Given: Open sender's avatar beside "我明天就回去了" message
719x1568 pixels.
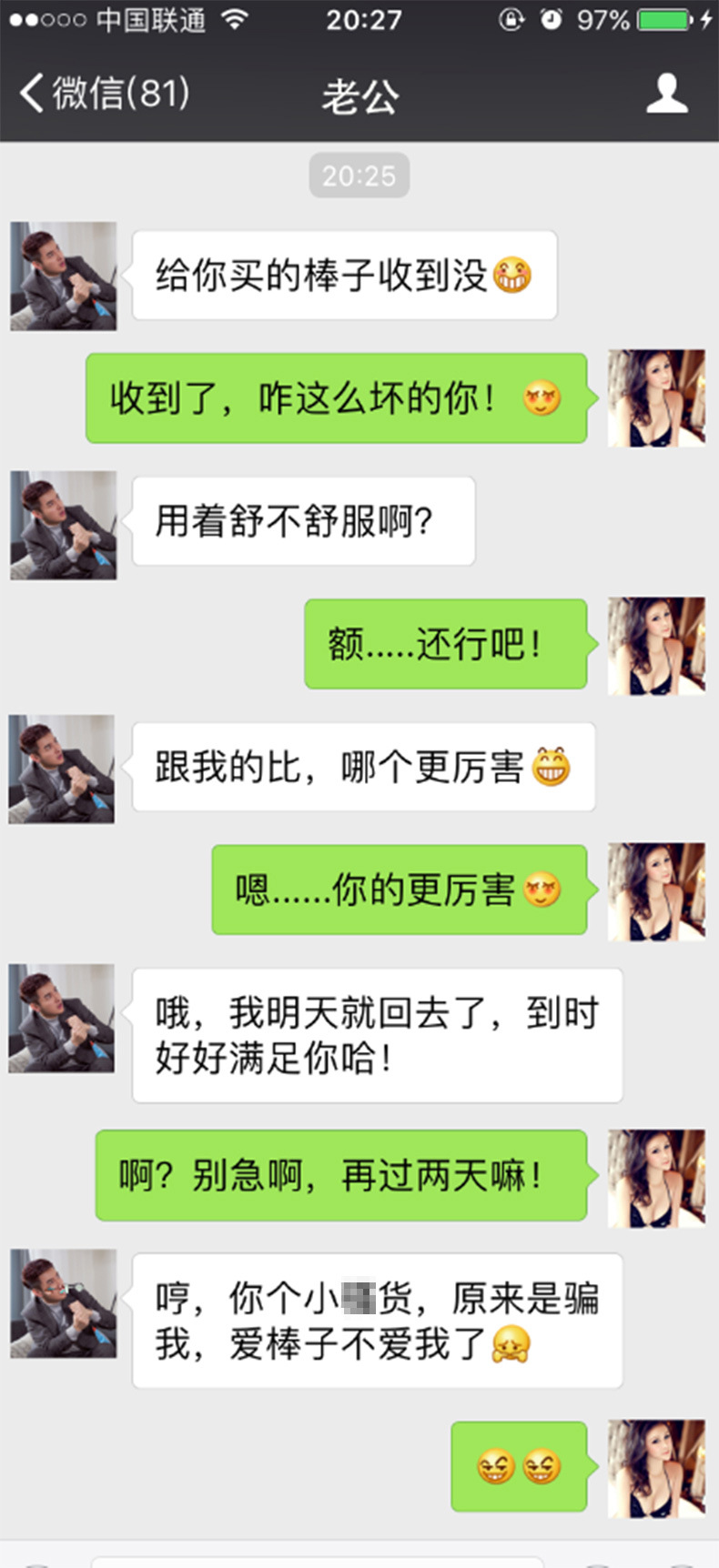Looking at the screenshot, I should [x=62, y=1018].
